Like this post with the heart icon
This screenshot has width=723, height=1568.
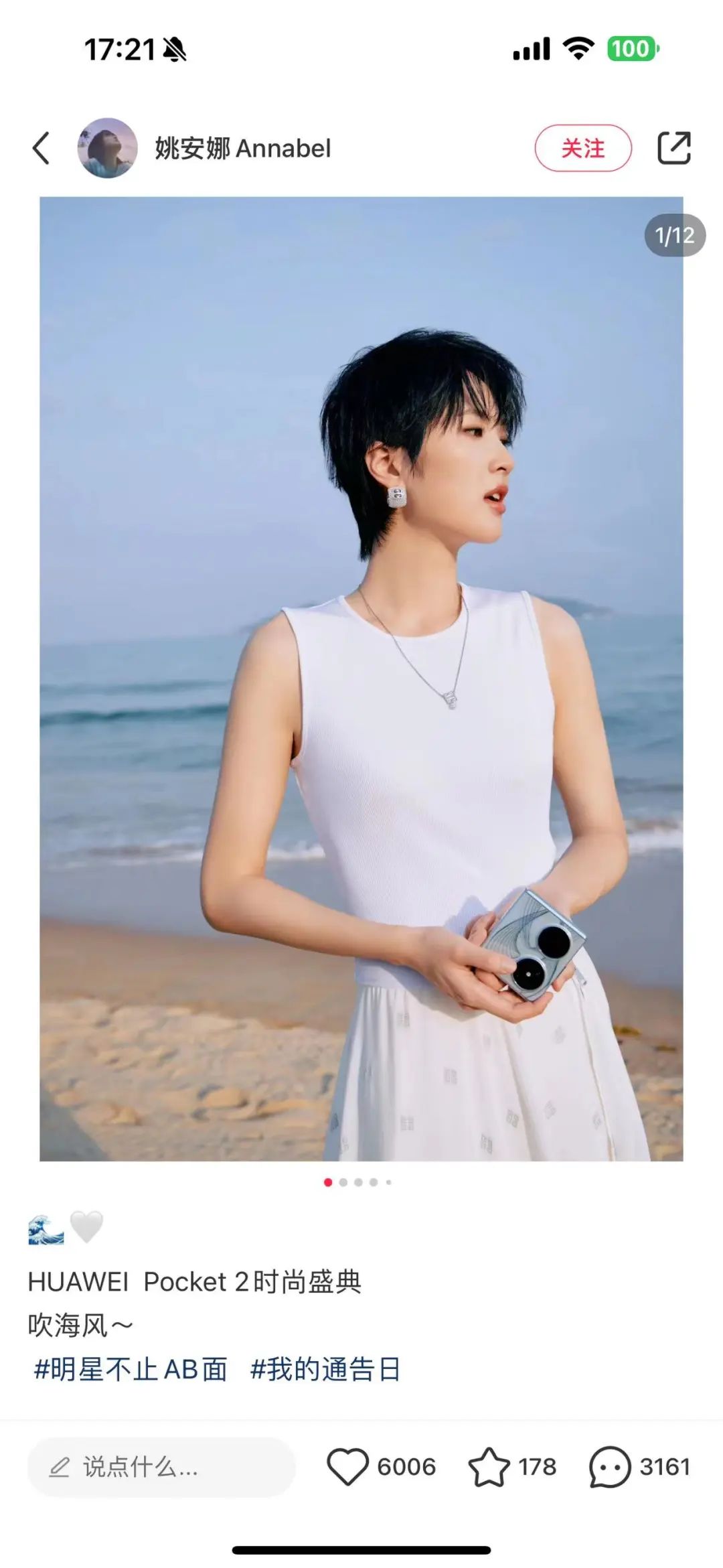(347, 1467)
